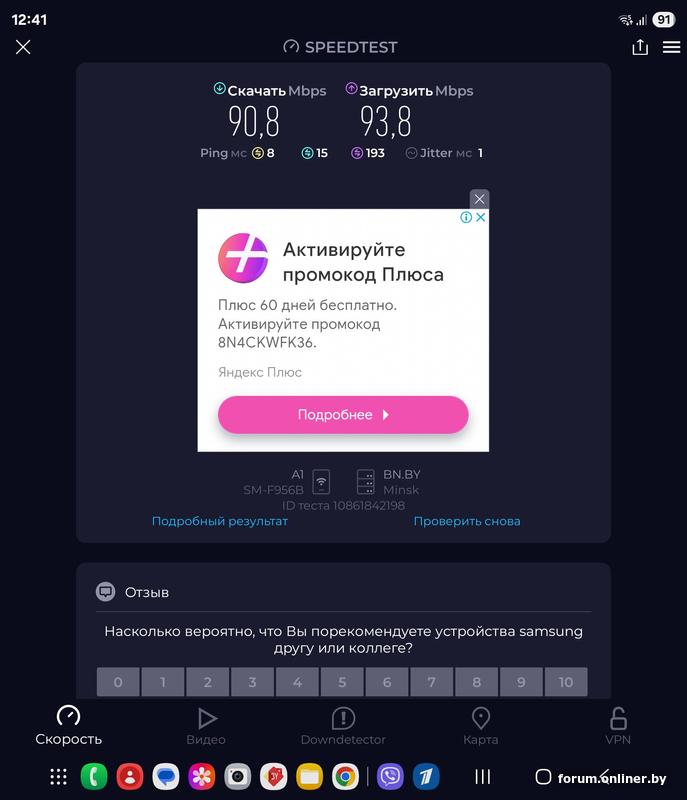Open the Downdetector tab
The height and width of the screenshot is (800, 687).
[343, 726]
